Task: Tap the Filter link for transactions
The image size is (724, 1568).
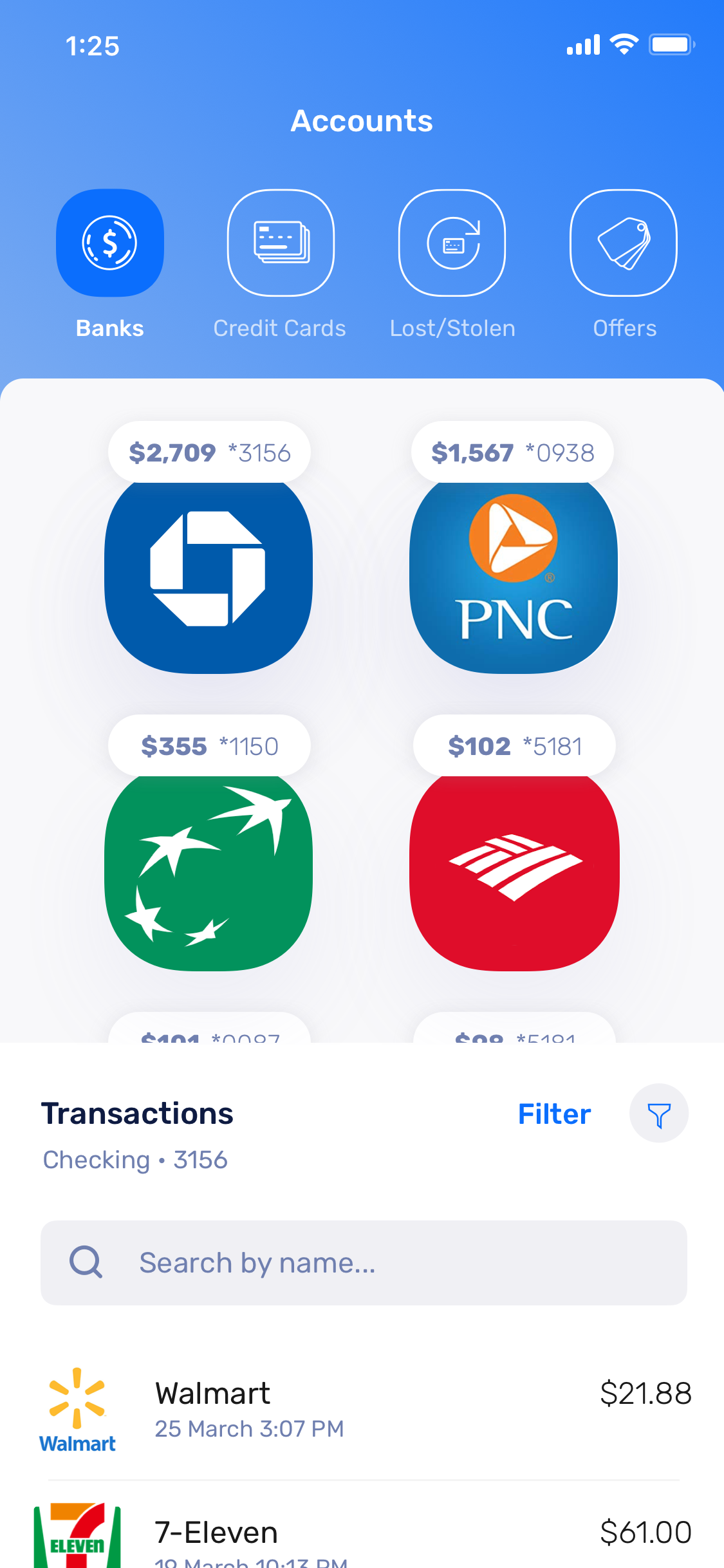Action: pyautogui.click(x=554, y=1114)
